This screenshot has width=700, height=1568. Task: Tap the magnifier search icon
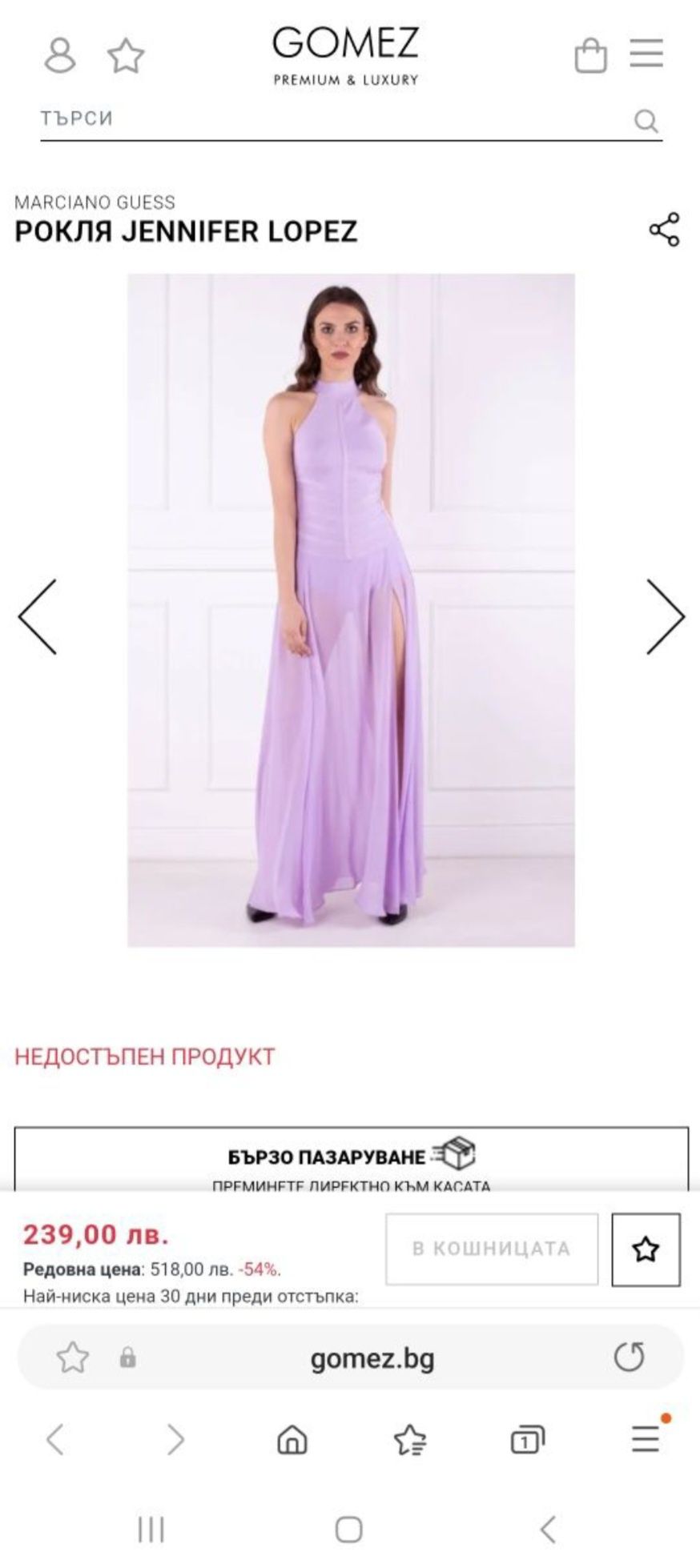pos(646,121)
